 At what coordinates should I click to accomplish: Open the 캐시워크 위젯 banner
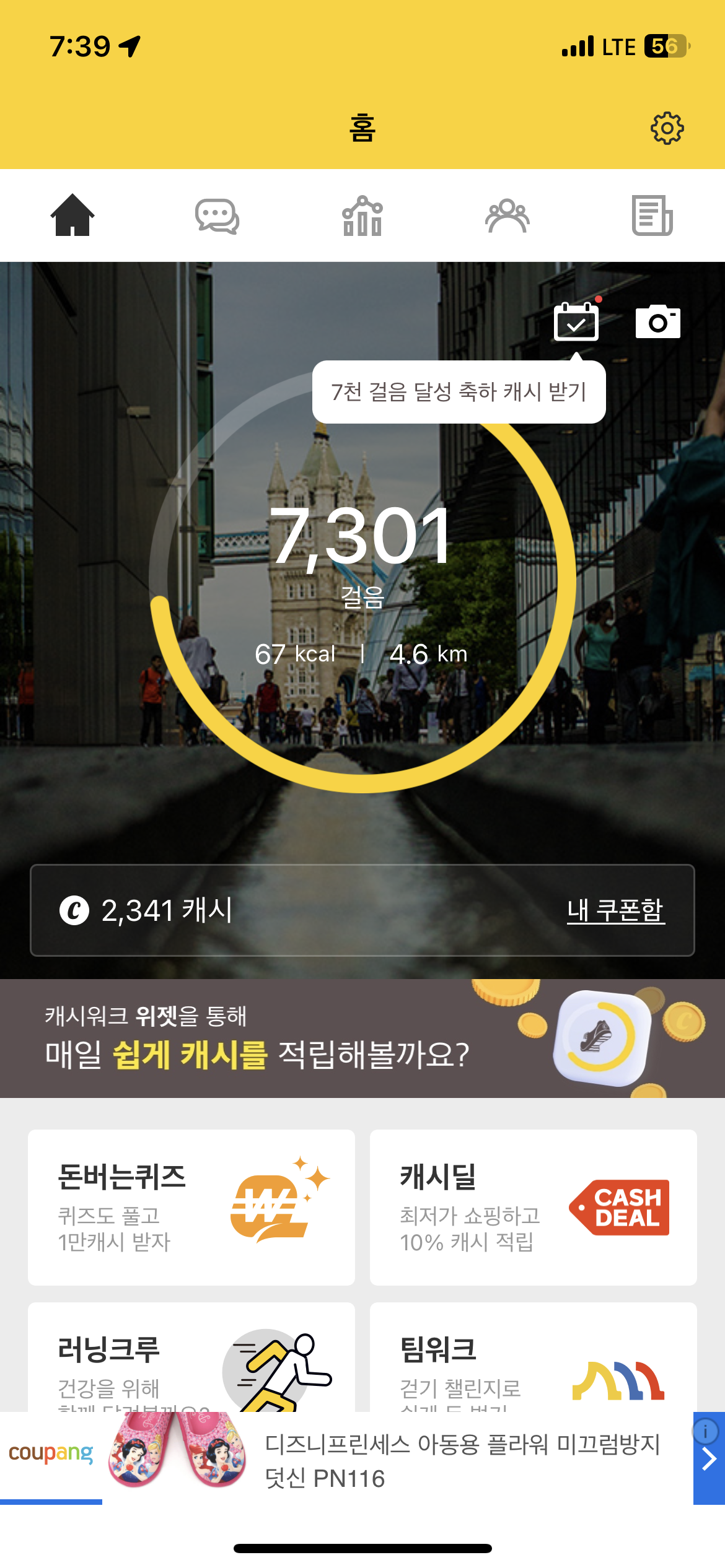[x=362, y=1039]
